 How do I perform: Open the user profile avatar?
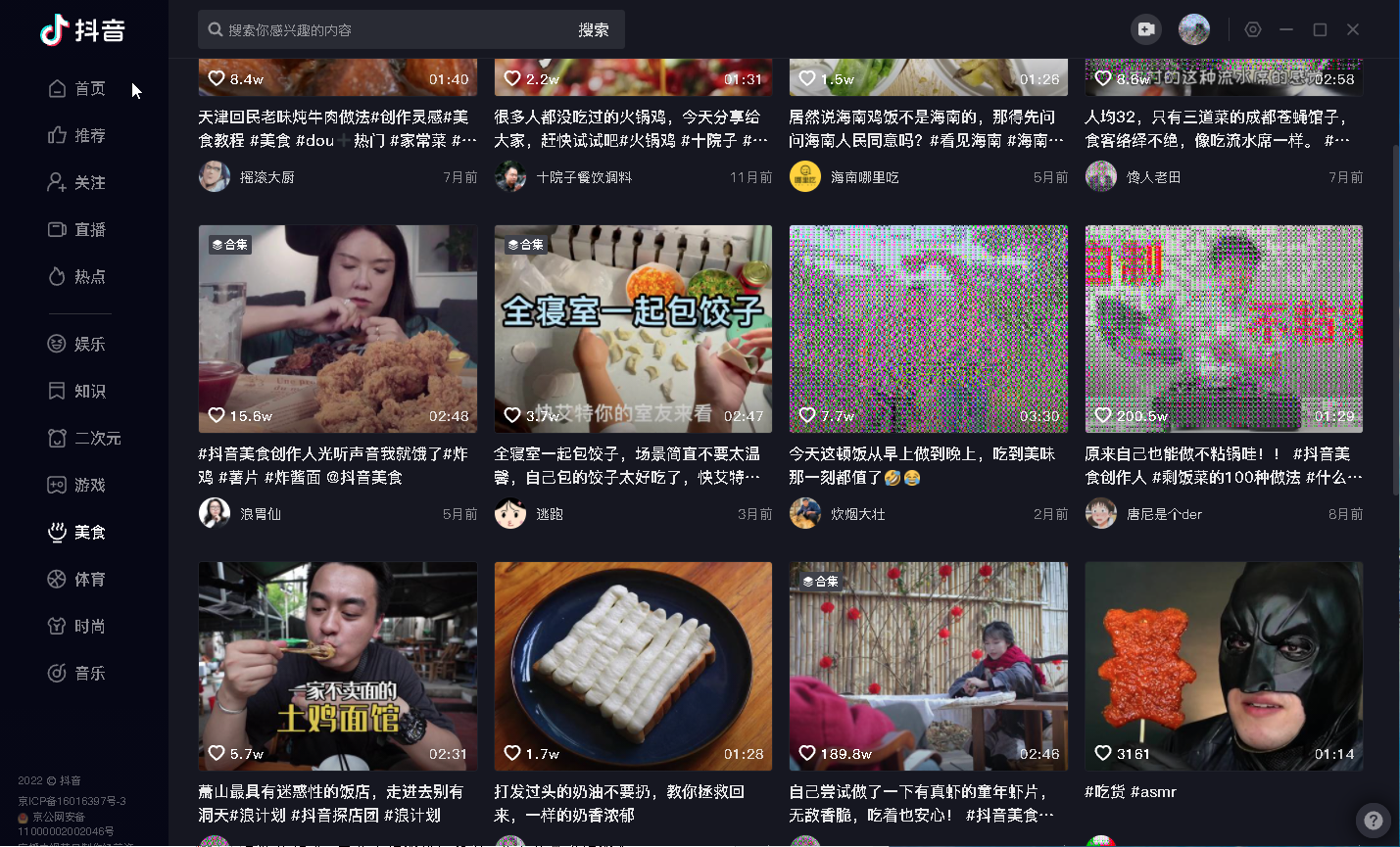click(x=1193, y=29)
